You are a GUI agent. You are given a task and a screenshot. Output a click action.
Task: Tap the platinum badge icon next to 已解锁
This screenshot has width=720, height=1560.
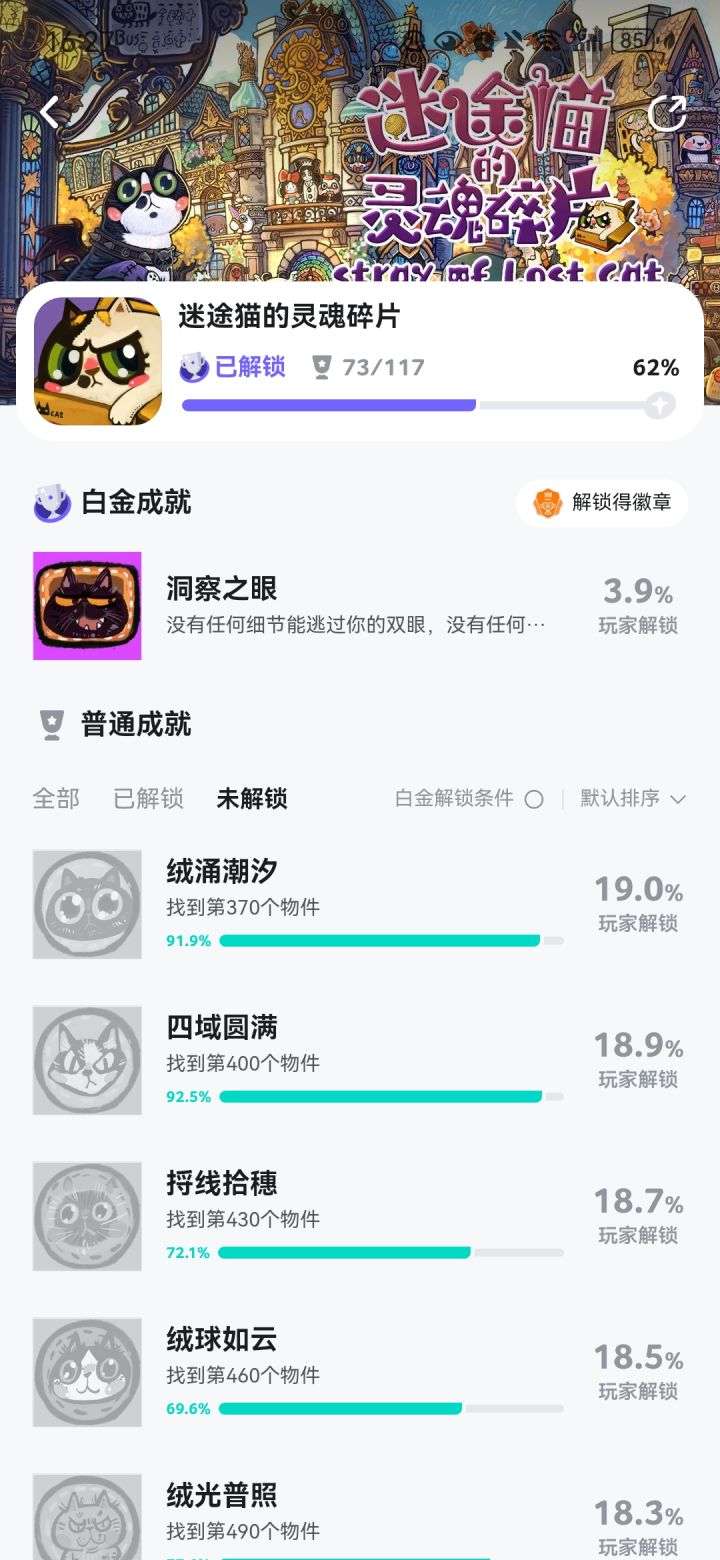[192, 368]
